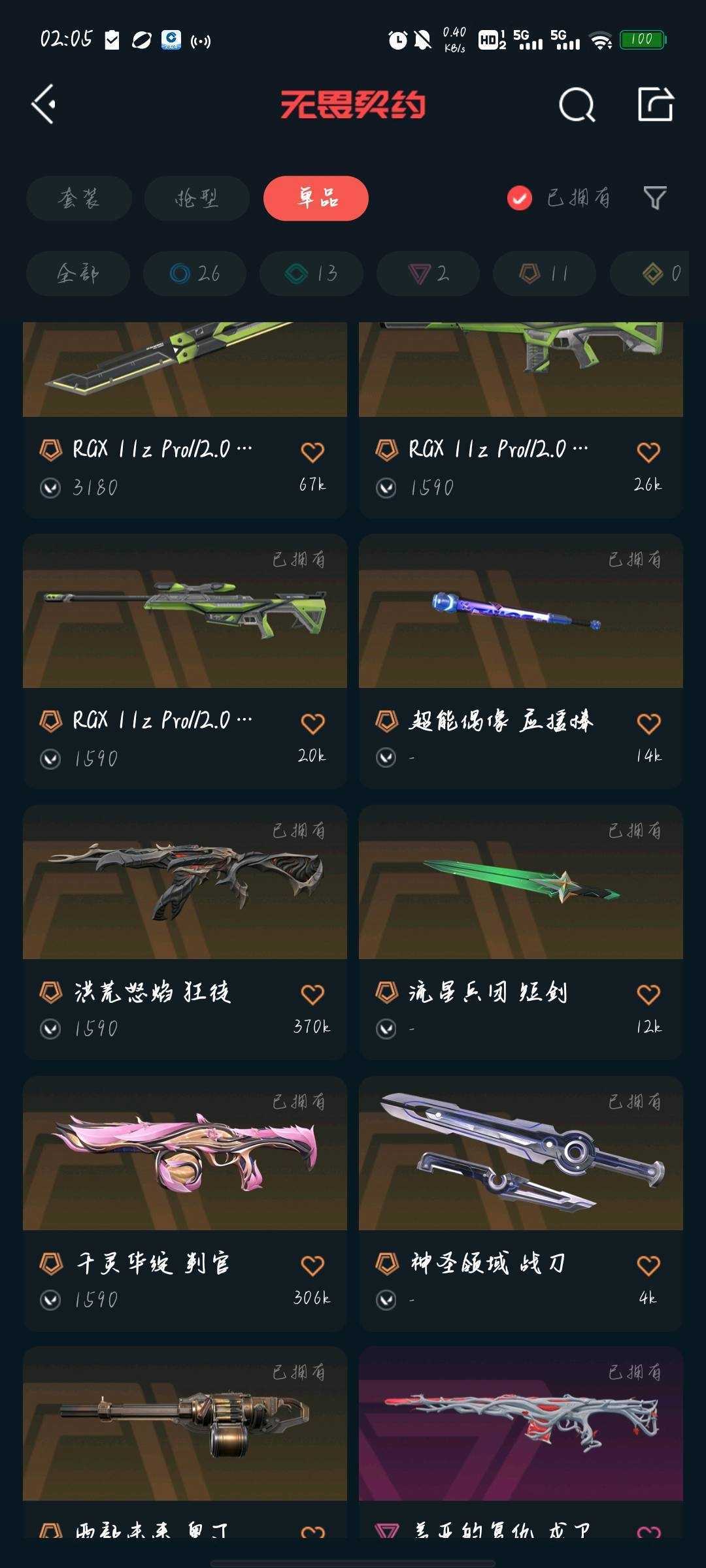Uncheck the 已拥有 filter checkbox

520,198
